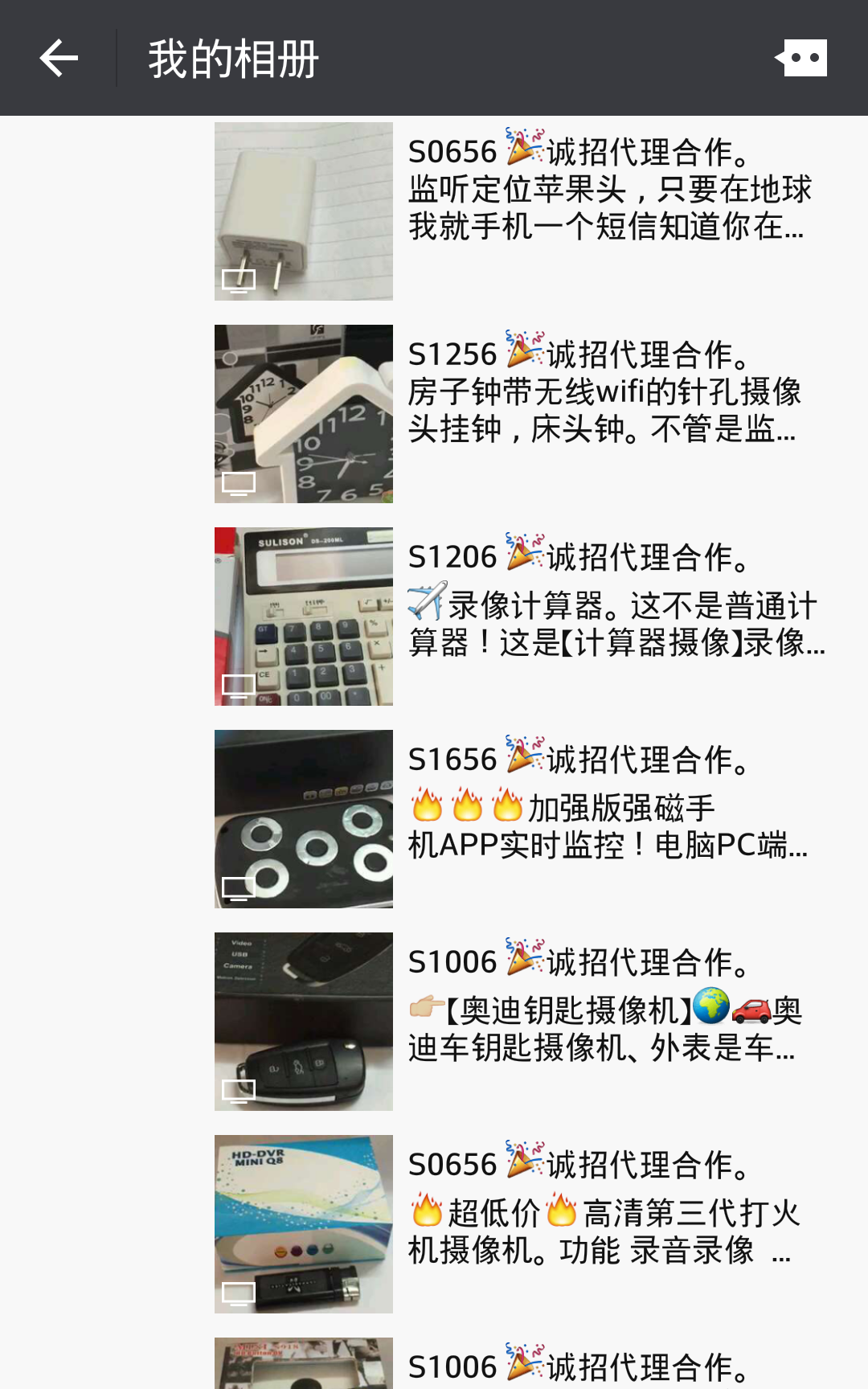Viewport: 868px width, 1389px height.
Task: Open the house-shaped clock photo
Action: (x=304, y=414)
